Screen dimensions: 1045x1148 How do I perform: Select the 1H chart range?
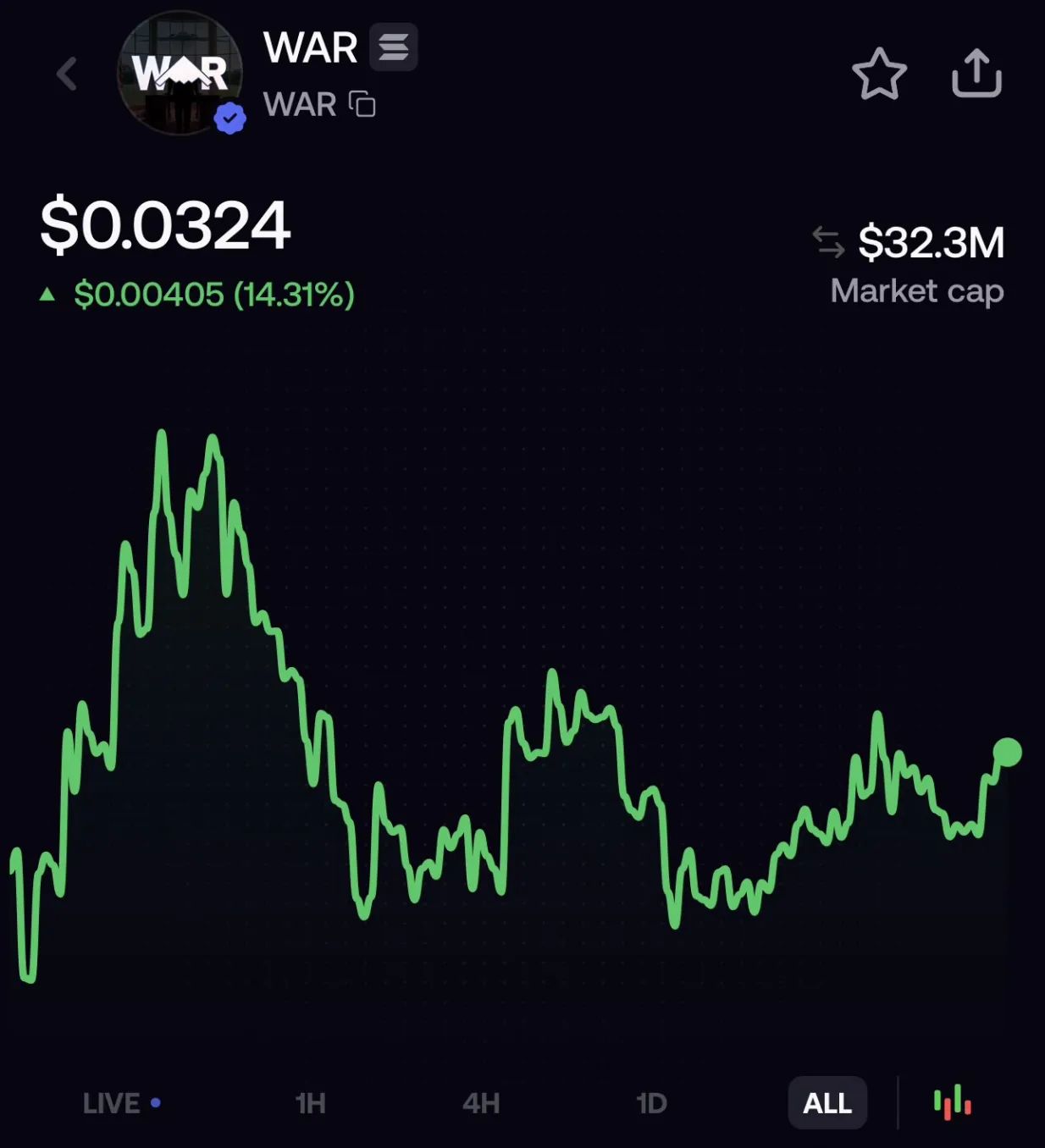311,1103
